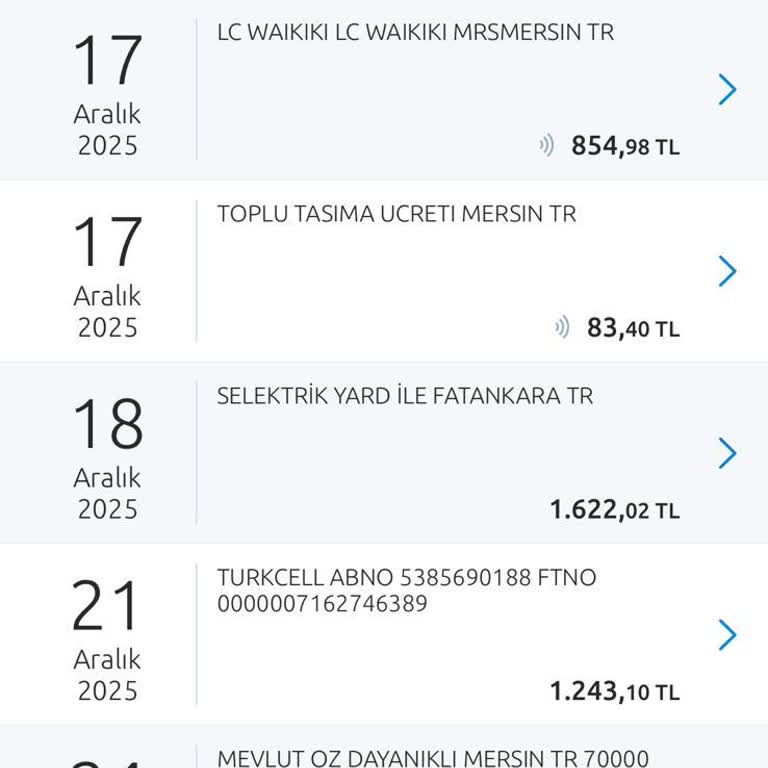Show details of the Turkcell ABNO payment
The image size is (768, 768).
(x=727, y=635)
